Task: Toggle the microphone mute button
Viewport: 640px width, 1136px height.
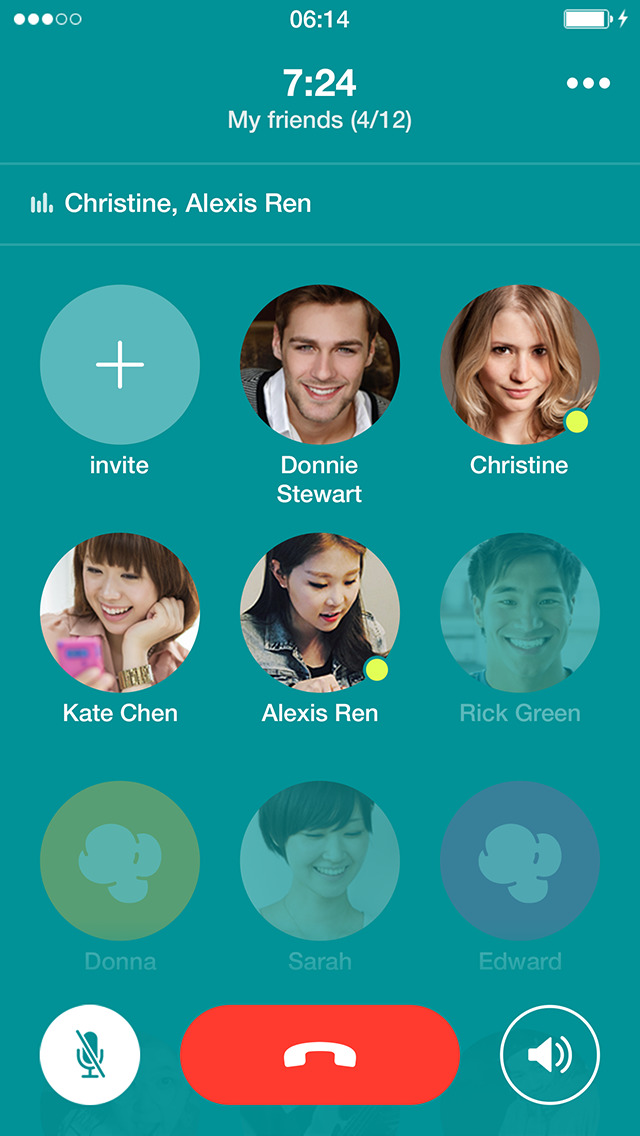Action: [90, 1054]
